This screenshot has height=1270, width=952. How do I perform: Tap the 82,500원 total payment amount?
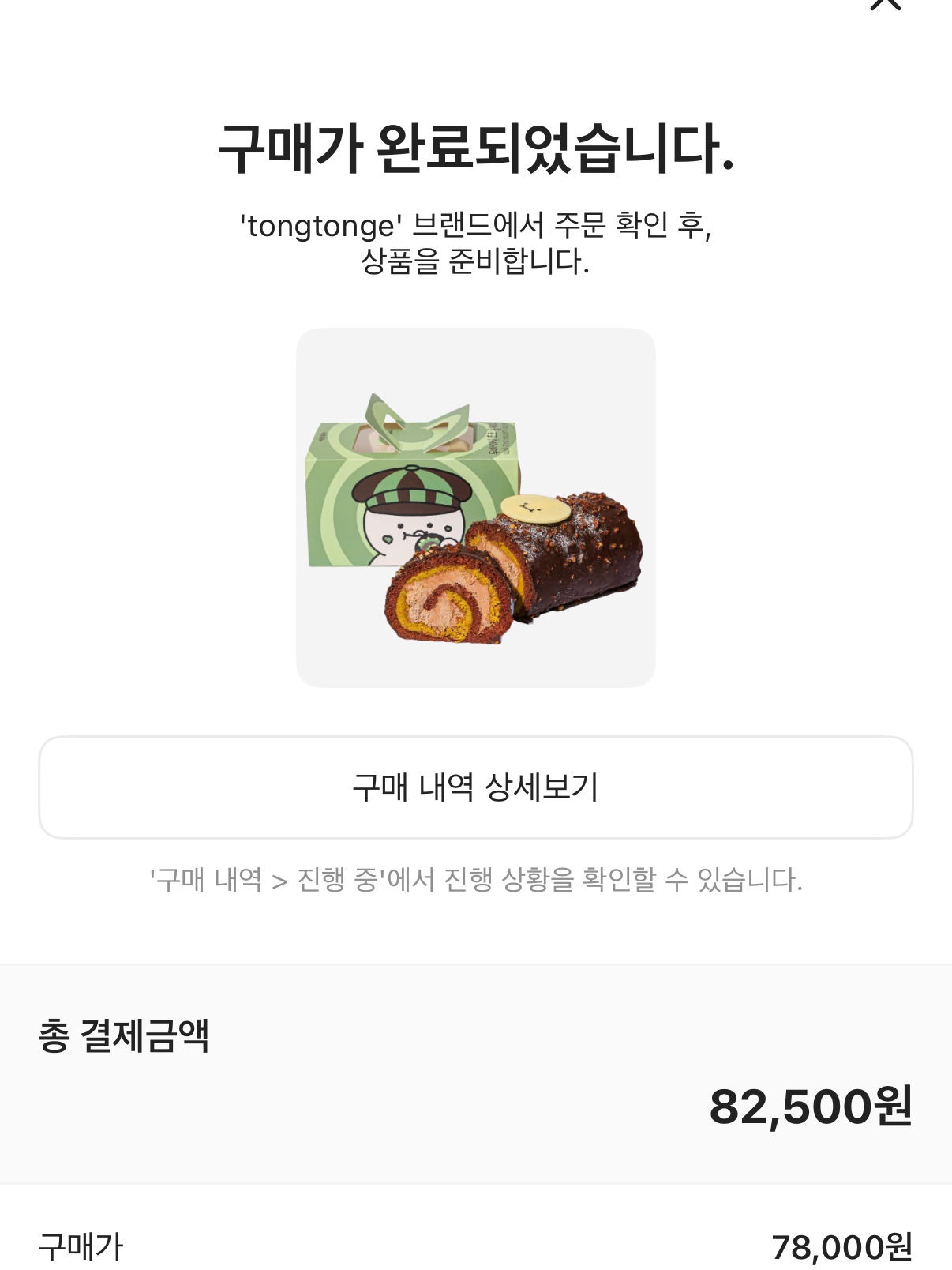point(811,1107)
